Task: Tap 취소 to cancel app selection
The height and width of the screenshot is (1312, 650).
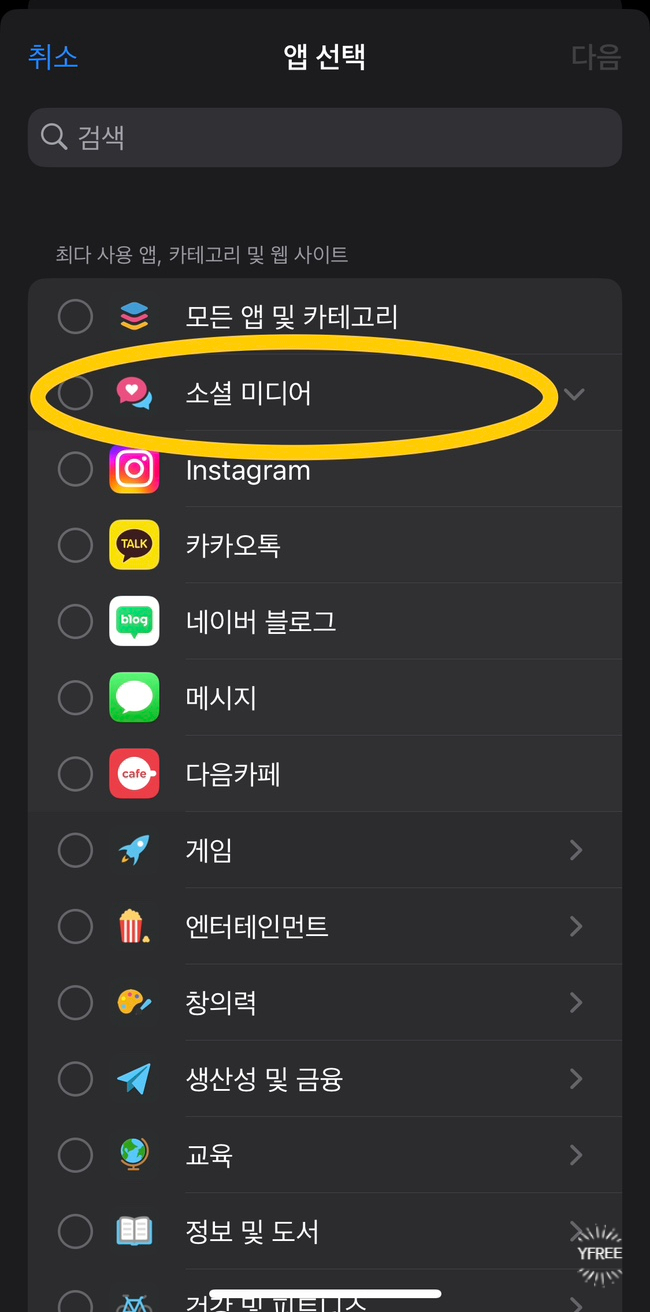Action: point(53,57)
